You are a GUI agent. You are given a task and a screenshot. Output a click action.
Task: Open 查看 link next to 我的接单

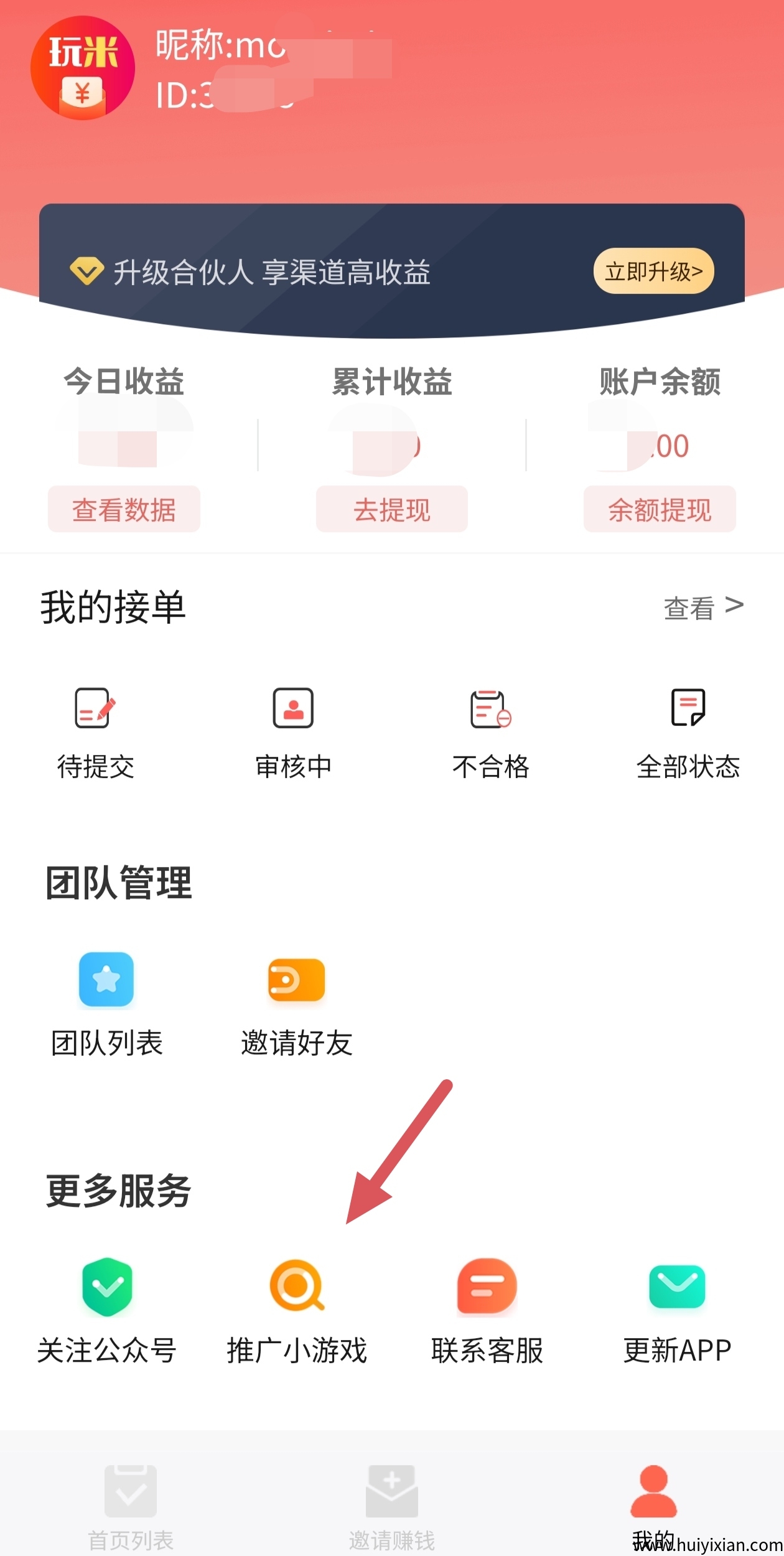(x=702, y=607)
